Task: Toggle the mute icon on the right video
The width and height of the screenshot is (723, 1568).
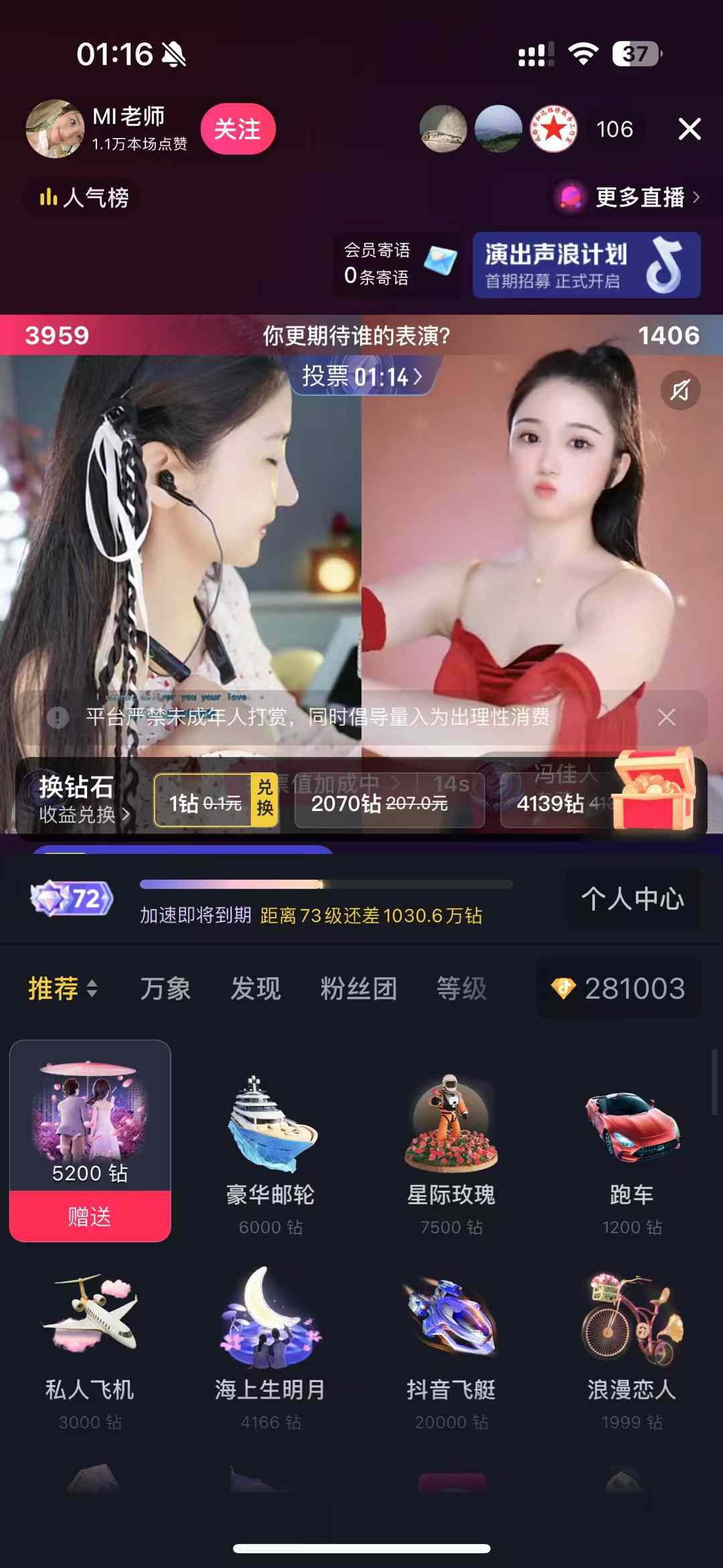Action: click(679, 390)
